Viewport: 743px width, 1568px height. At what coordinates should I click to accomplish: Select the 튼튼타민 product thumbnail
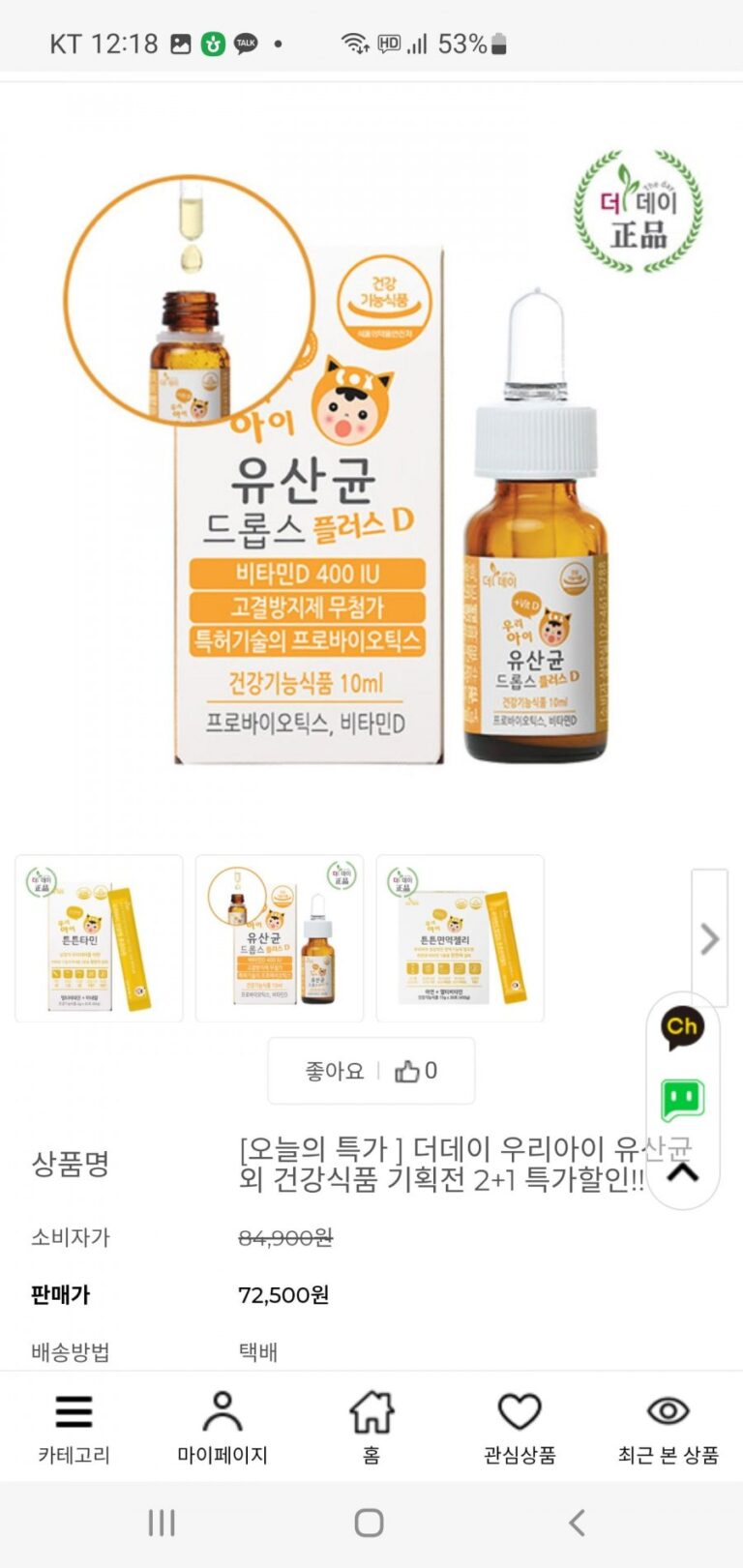tap(99, 937)
